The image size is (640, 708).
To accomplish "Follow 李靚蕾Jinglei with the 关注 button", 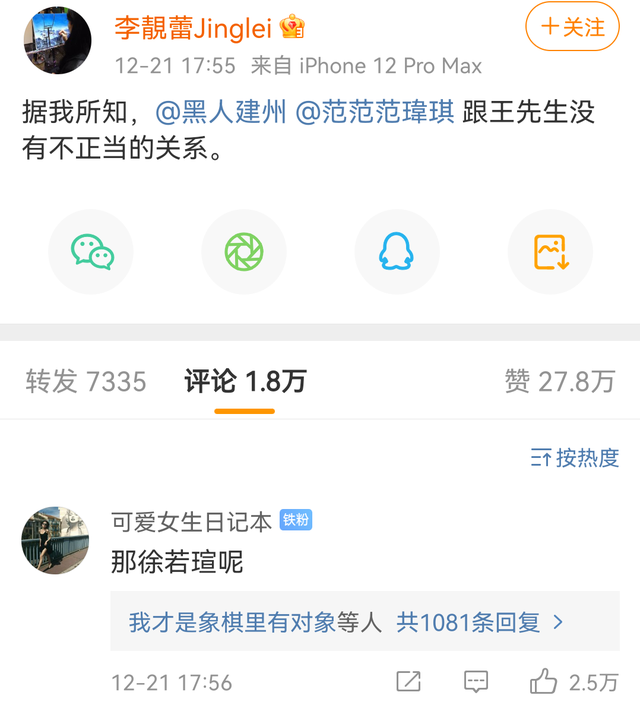I will [x=573, y=27].
